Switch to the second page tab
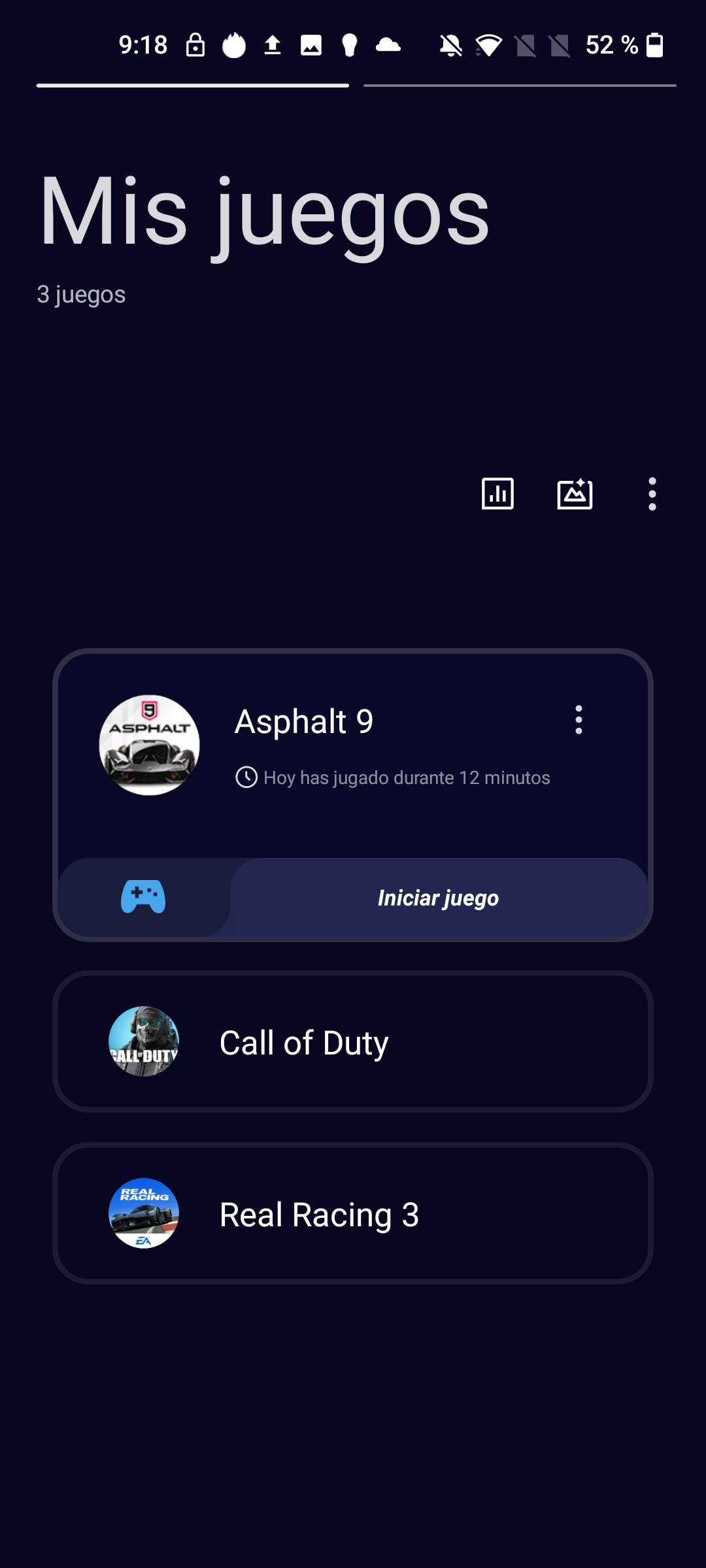This screenshot has height=1568, width=706. 520,85
